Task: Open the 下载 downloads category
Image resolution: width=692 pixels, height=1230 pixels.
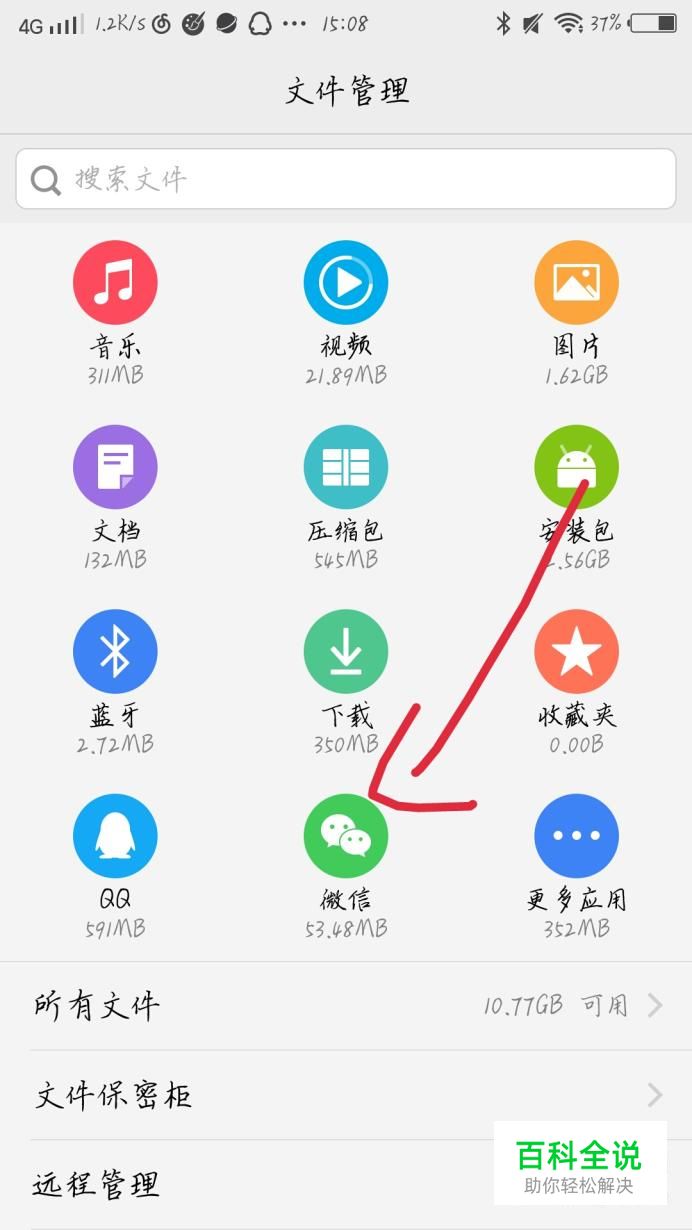Action: (x=345, y=651)
